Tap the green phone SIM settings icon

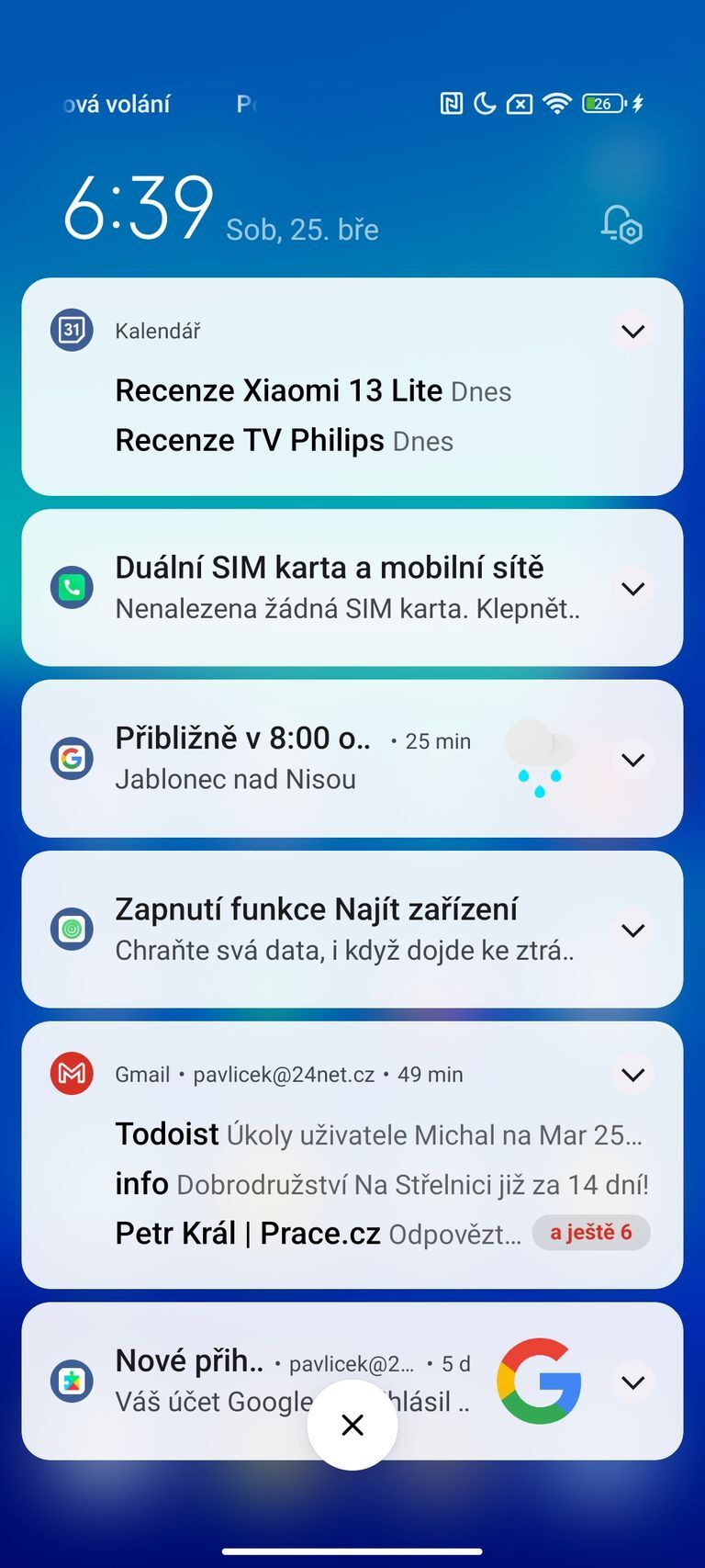coord(72,587)
